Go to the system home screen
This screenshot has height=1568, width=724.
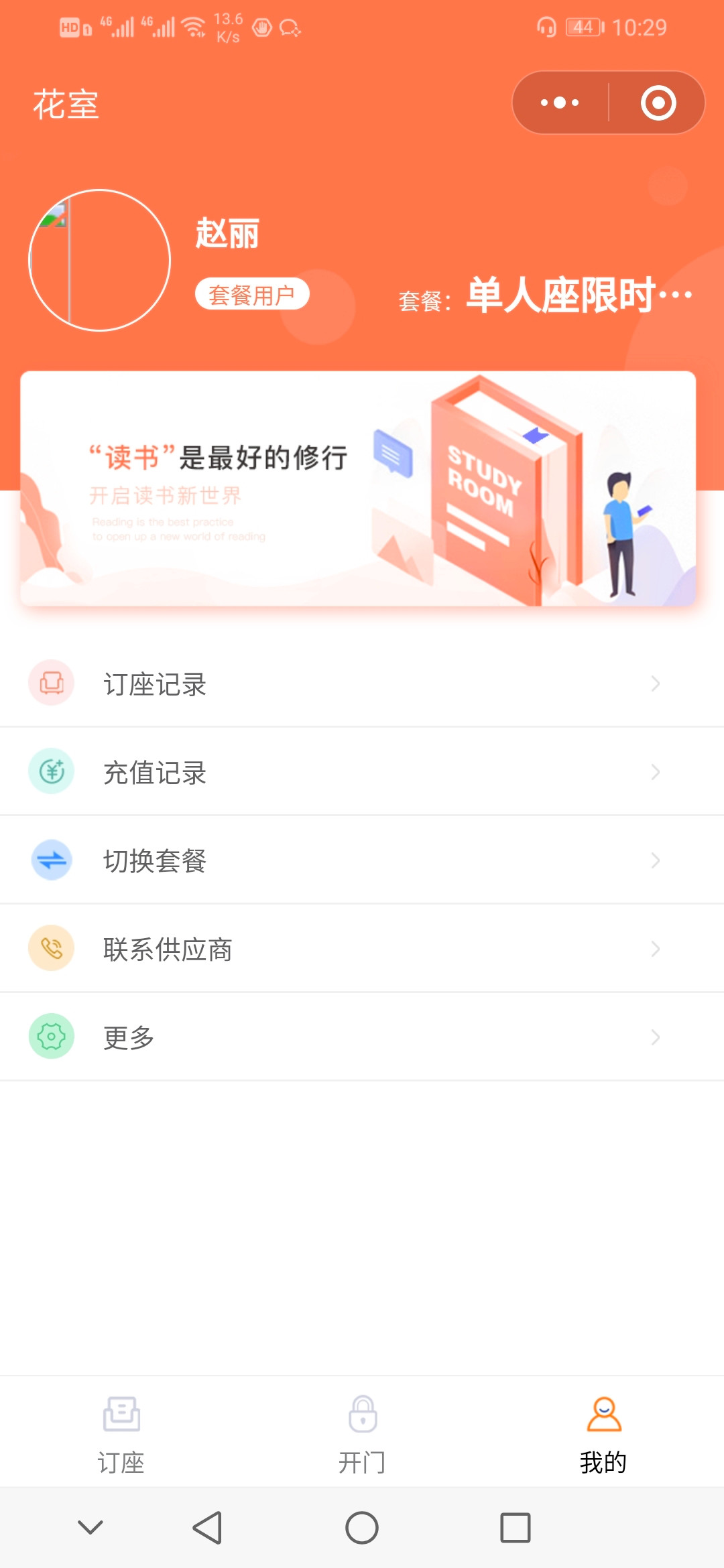coord(362,1528)
